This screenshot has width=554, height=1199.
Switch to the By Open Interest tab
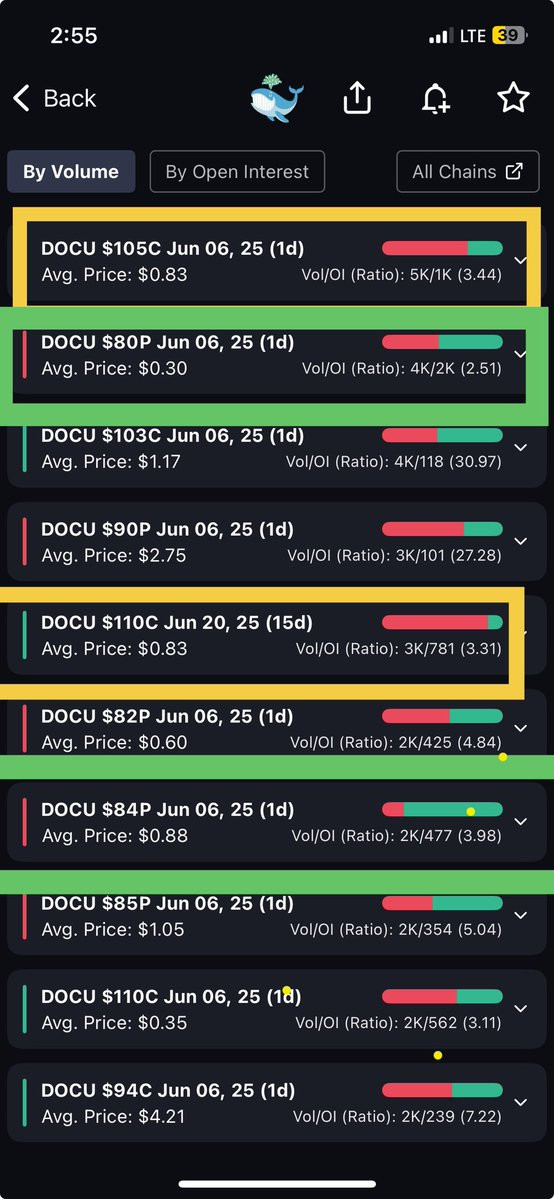pyautogui.click(x=237, y=171)
